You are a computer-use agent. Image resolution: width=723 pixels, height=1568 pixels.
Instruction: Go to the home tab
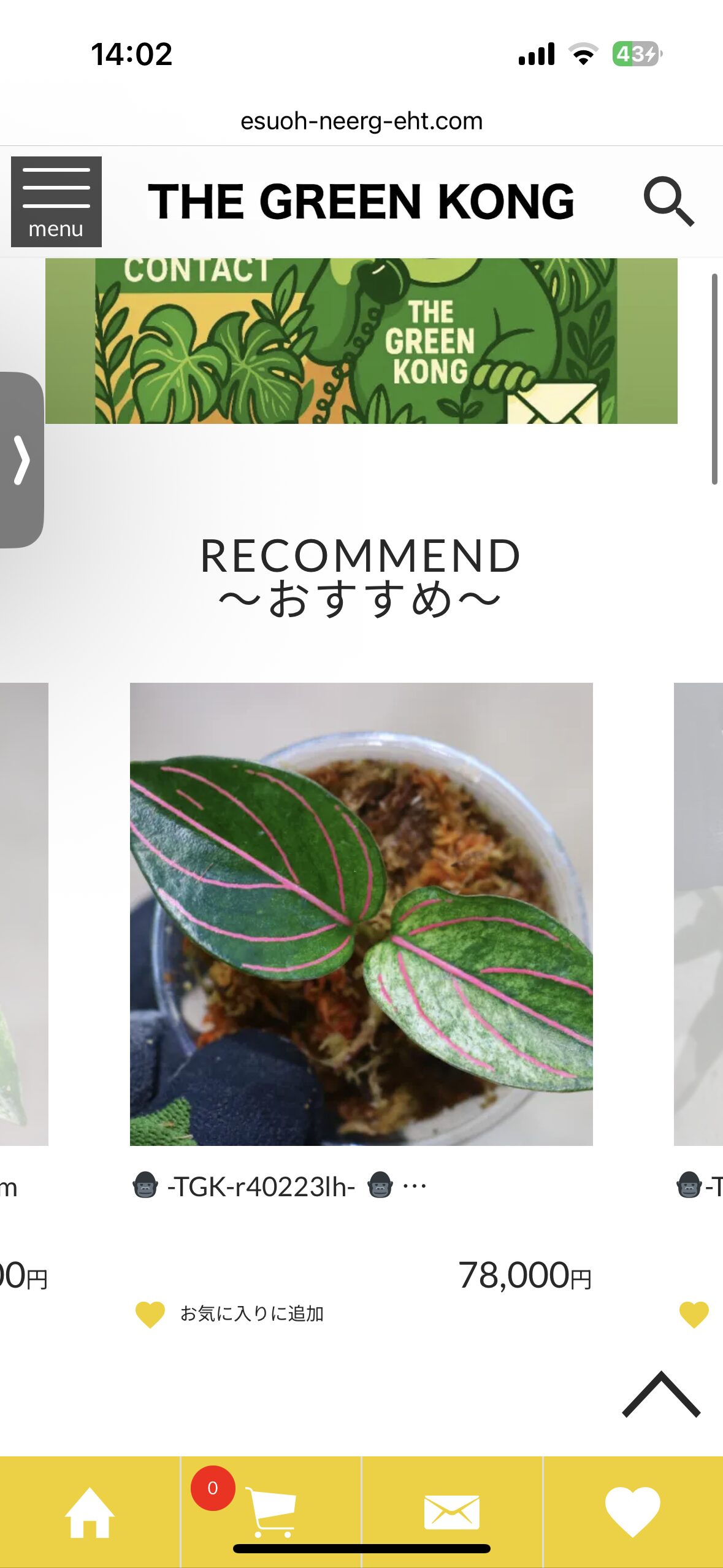[x=90, y=1513]
